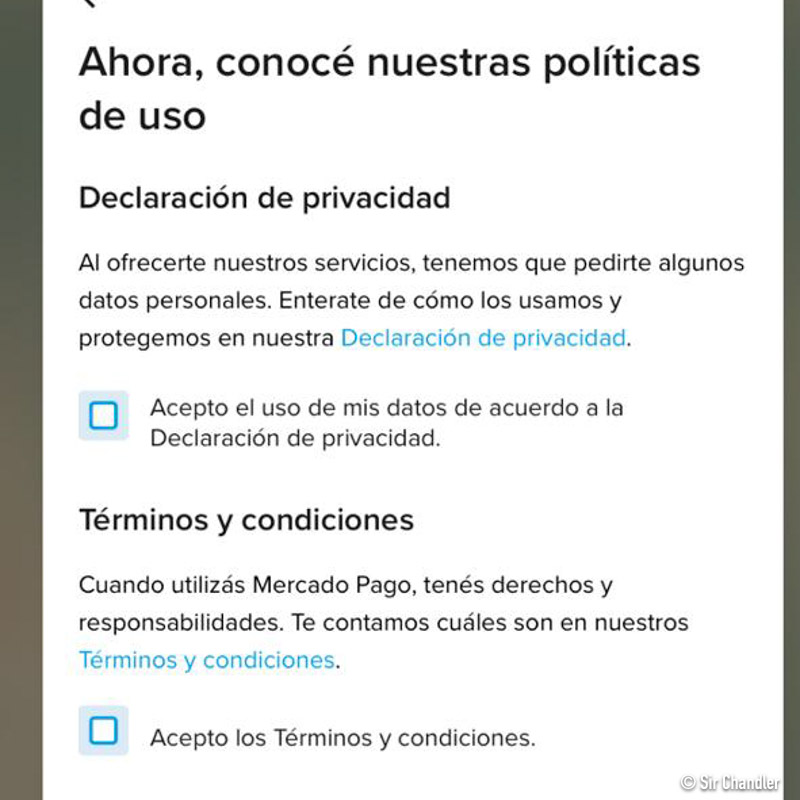Check Acepto los Términos y condiciones
This screenshot has width=800, height=800.
click(103, 731)
